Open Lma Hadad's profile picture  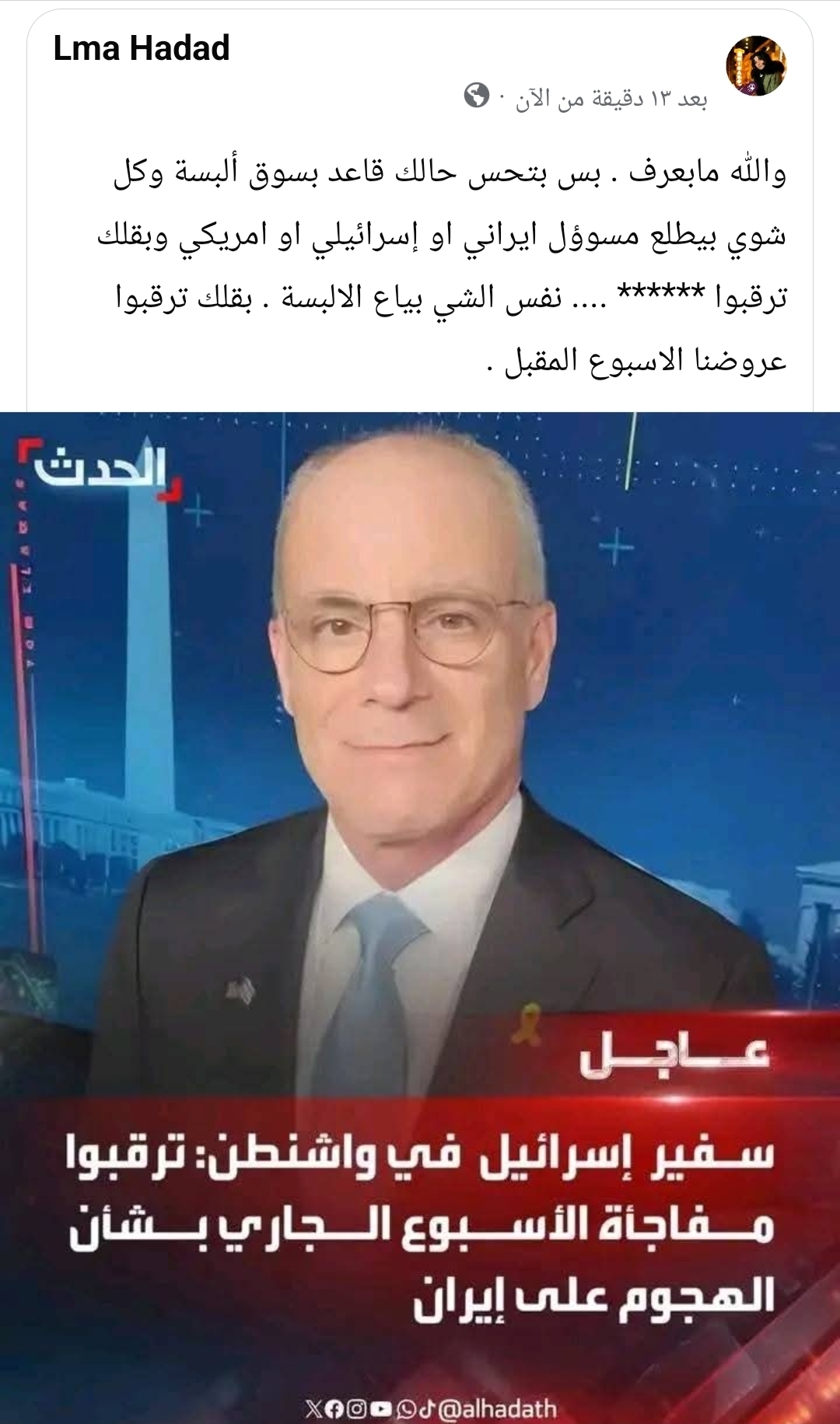(x=756, y=66)
